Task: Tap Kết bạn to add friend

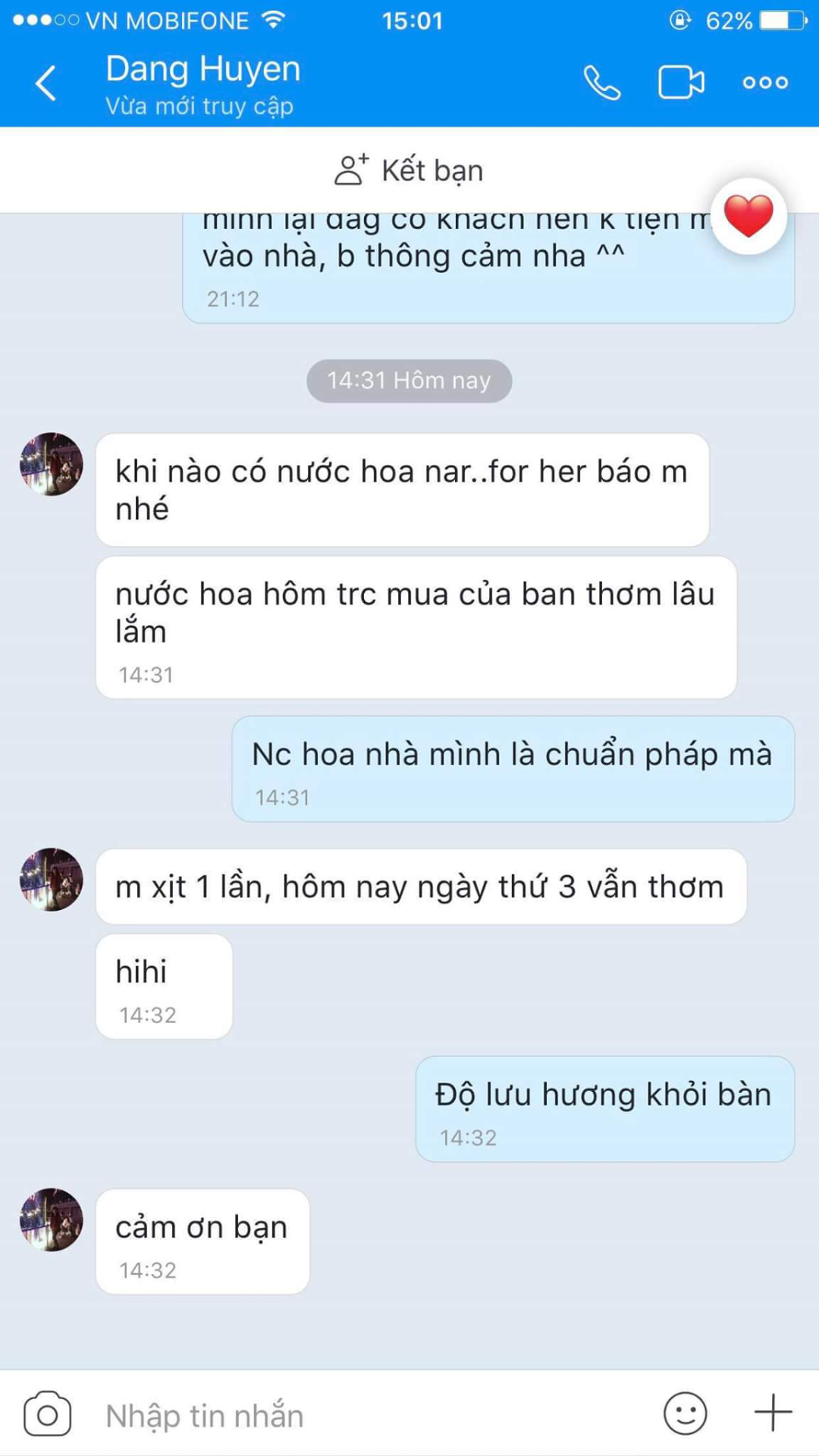Action: click(409, 171)
